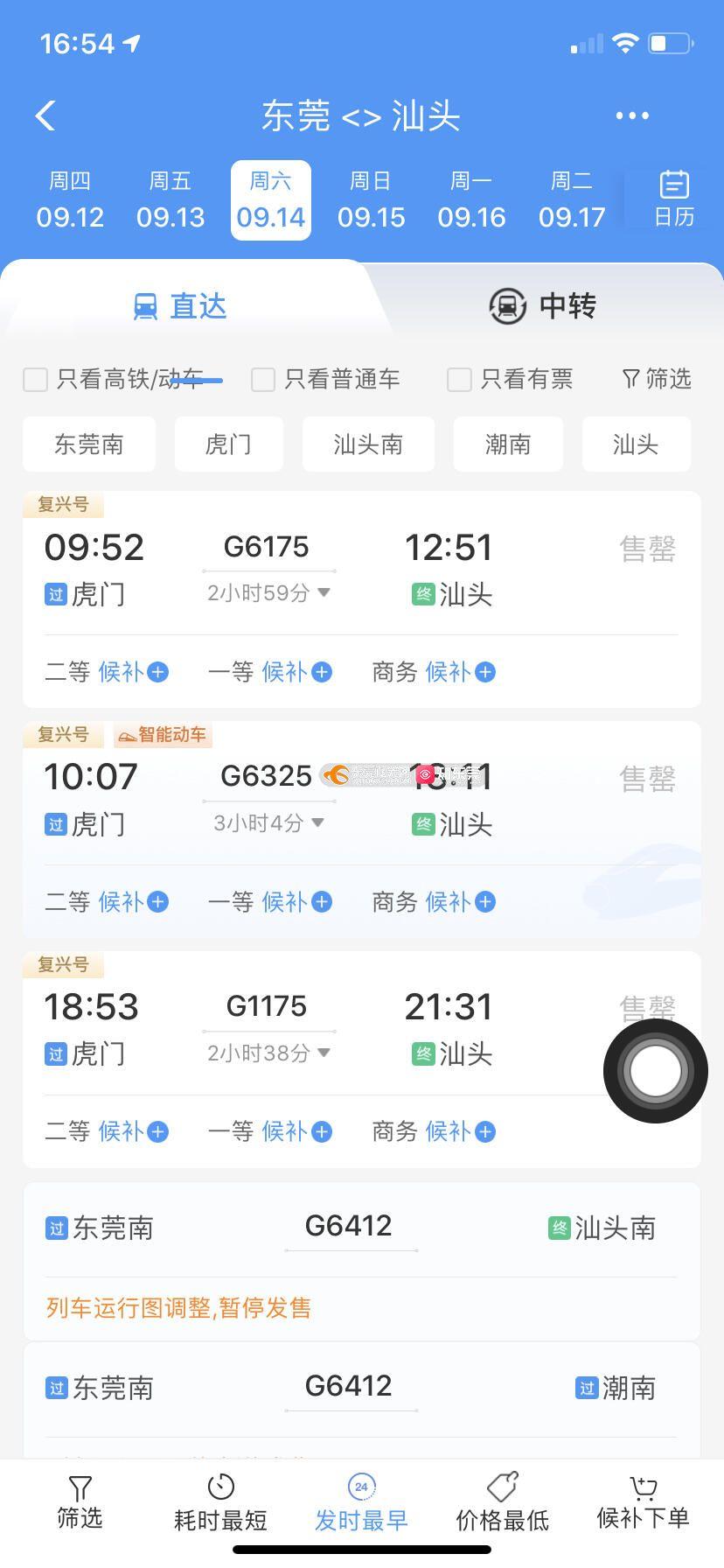Screen dimensions: 724x1568
Task: Select the date 周五 09.13
Action: tap(171, 200)
